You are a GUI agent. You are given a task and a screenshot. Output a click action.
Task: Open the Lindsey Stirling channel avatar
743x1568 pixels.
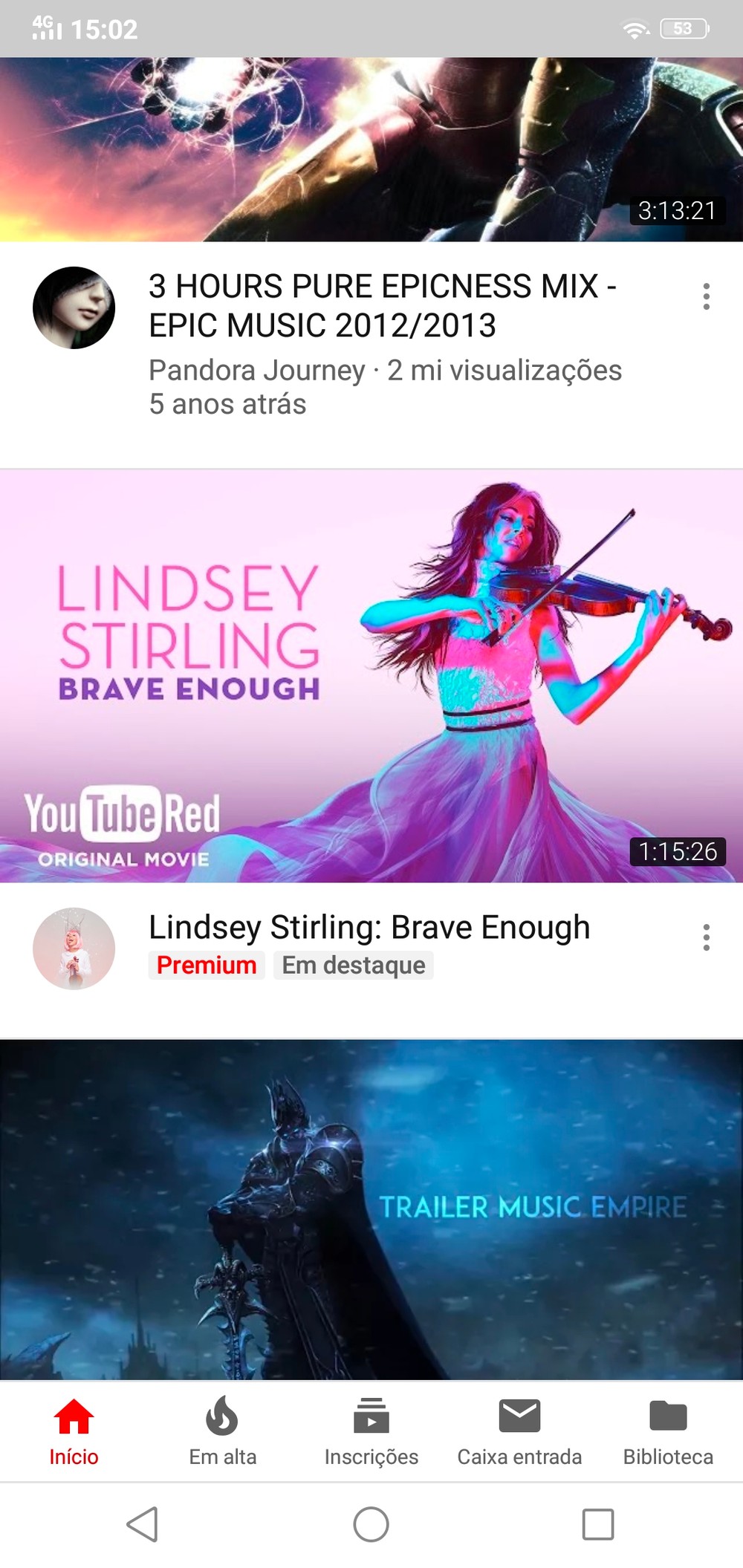[x=74, y=949]
